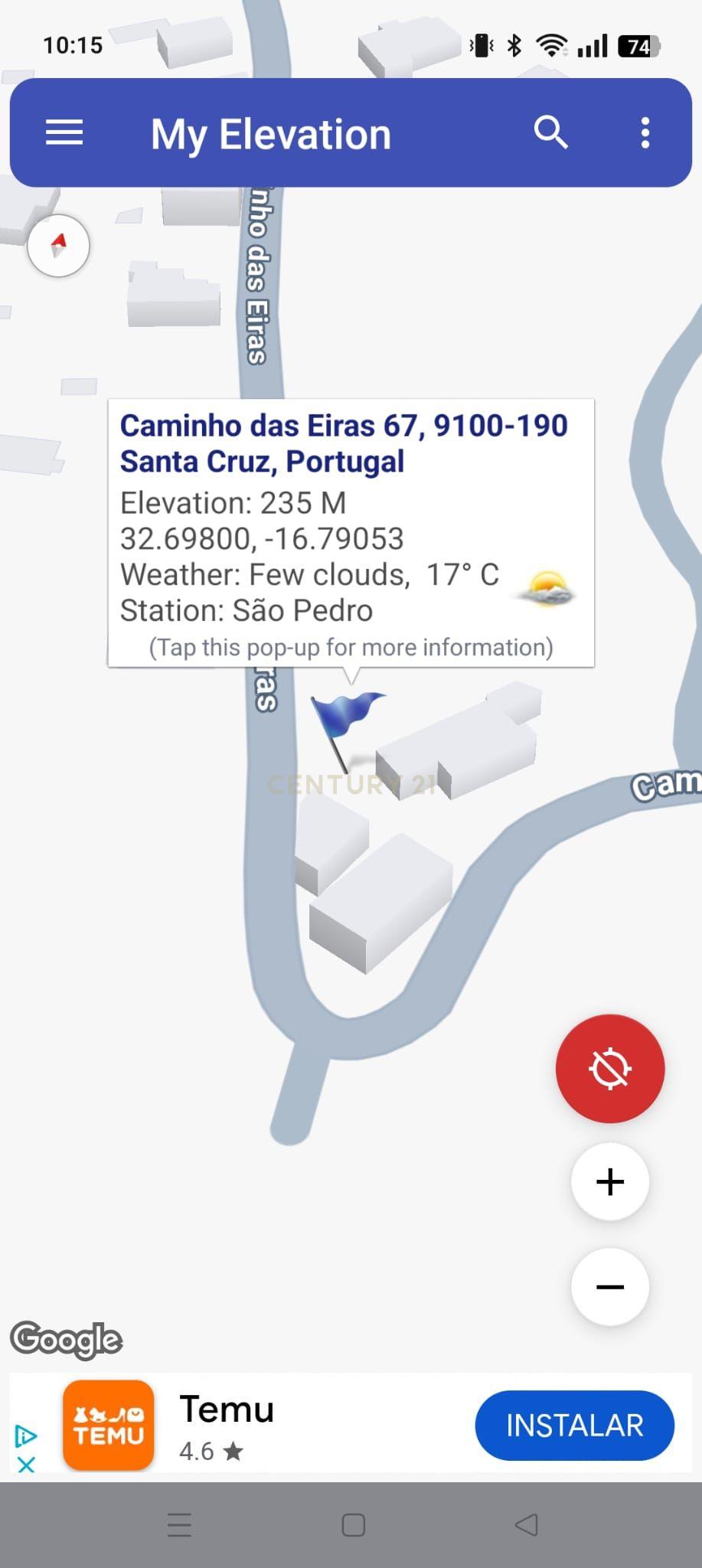This screenshot has width=702, height=1568.
Task: Open the Caminho das Eiras info pop-up
Action: (351, 534)
